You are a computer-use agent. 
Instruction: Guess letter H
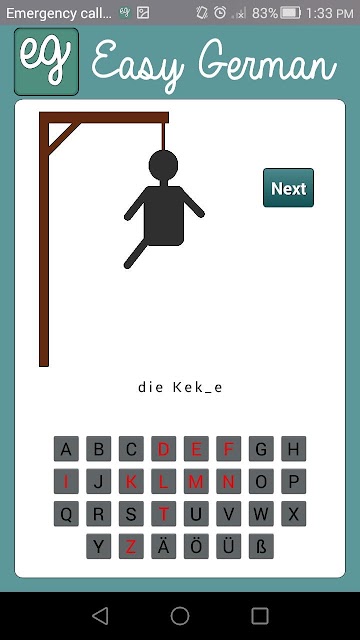pos(293,449)
